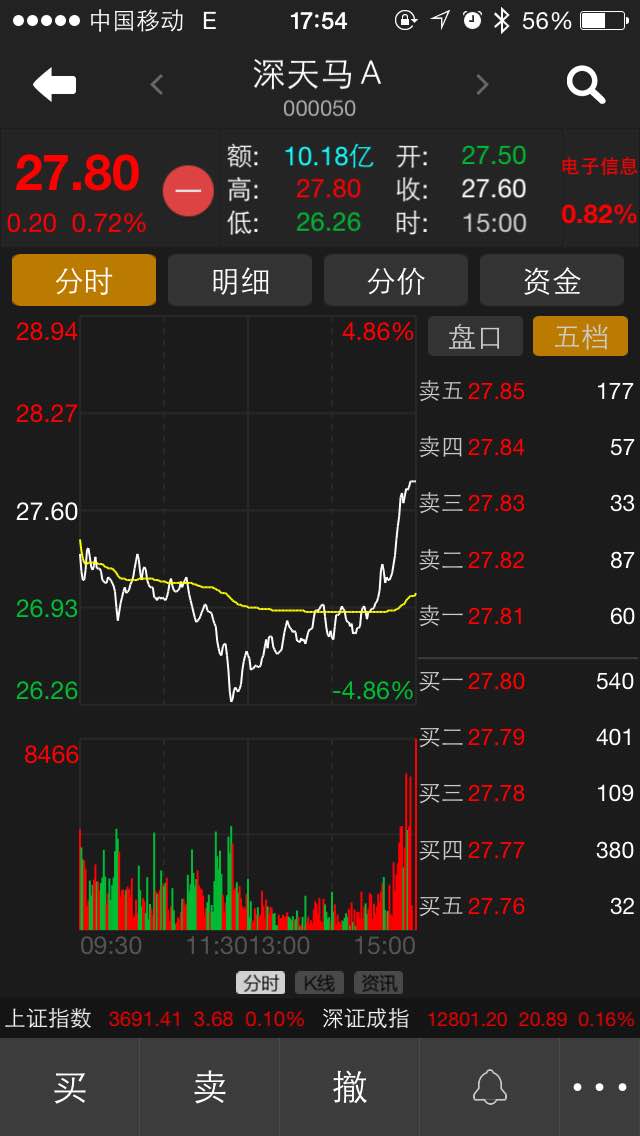Set a price alert bell

click(x=489, y=1087)
